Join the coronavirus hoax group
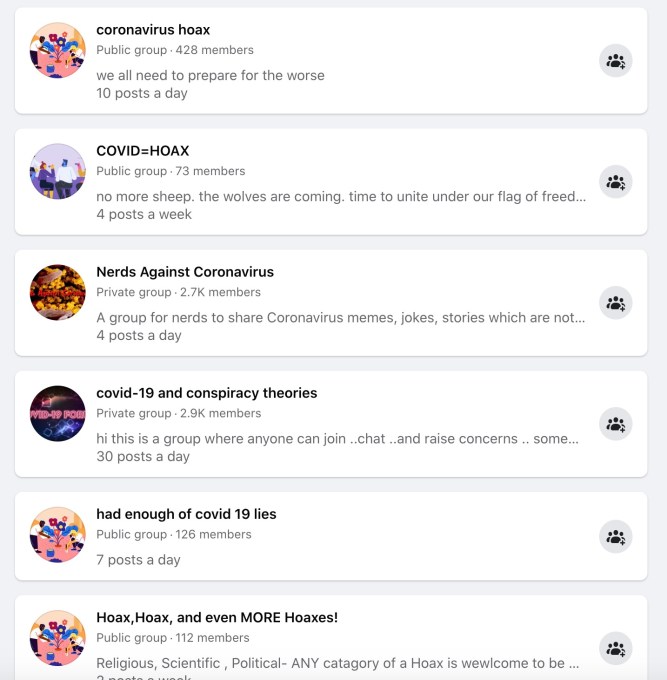This screenshot has height=680, width=667. 615,61
